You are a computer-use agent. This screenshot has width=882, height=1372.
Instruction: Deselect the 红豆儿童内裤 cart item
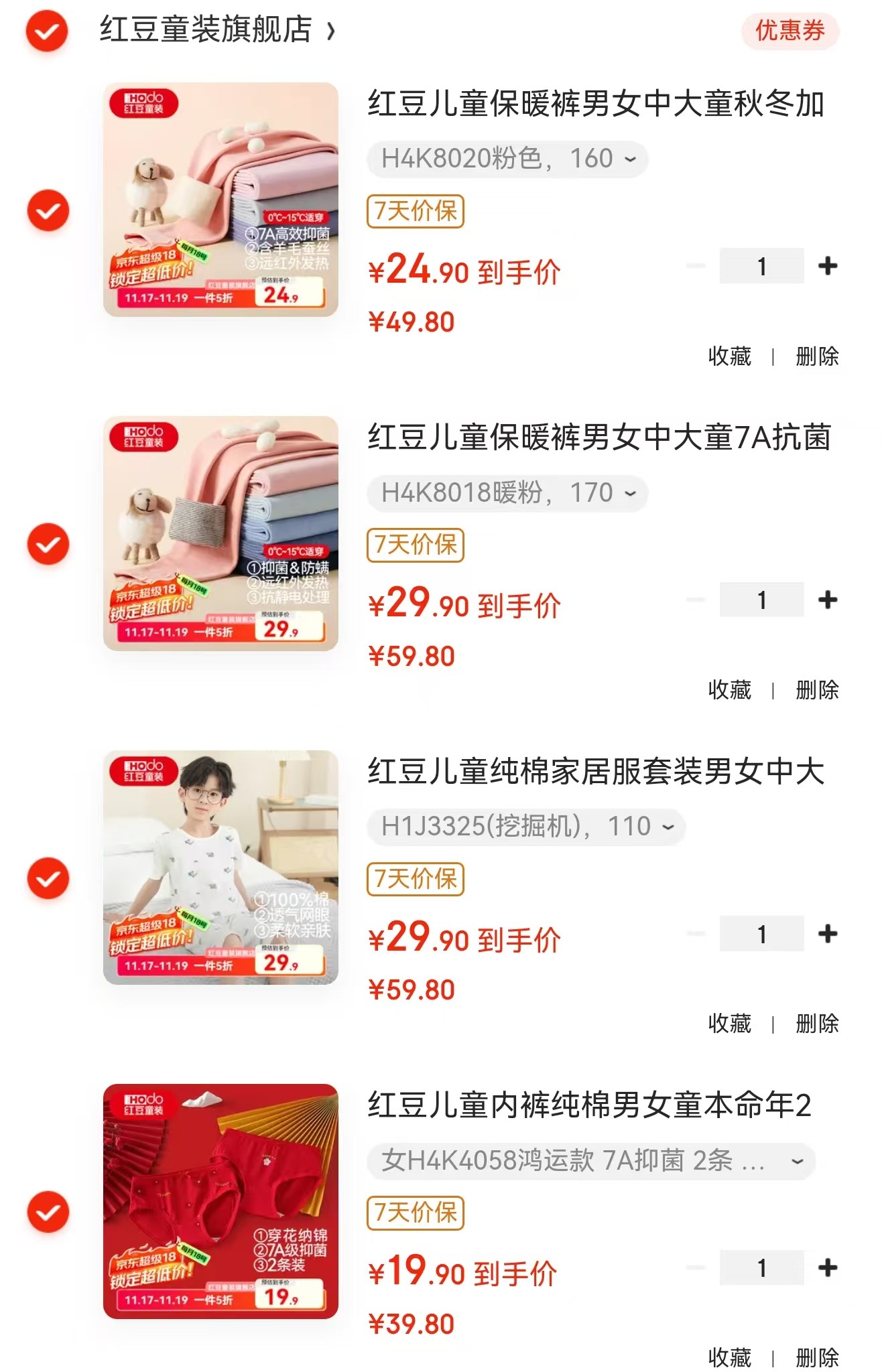48,1212
